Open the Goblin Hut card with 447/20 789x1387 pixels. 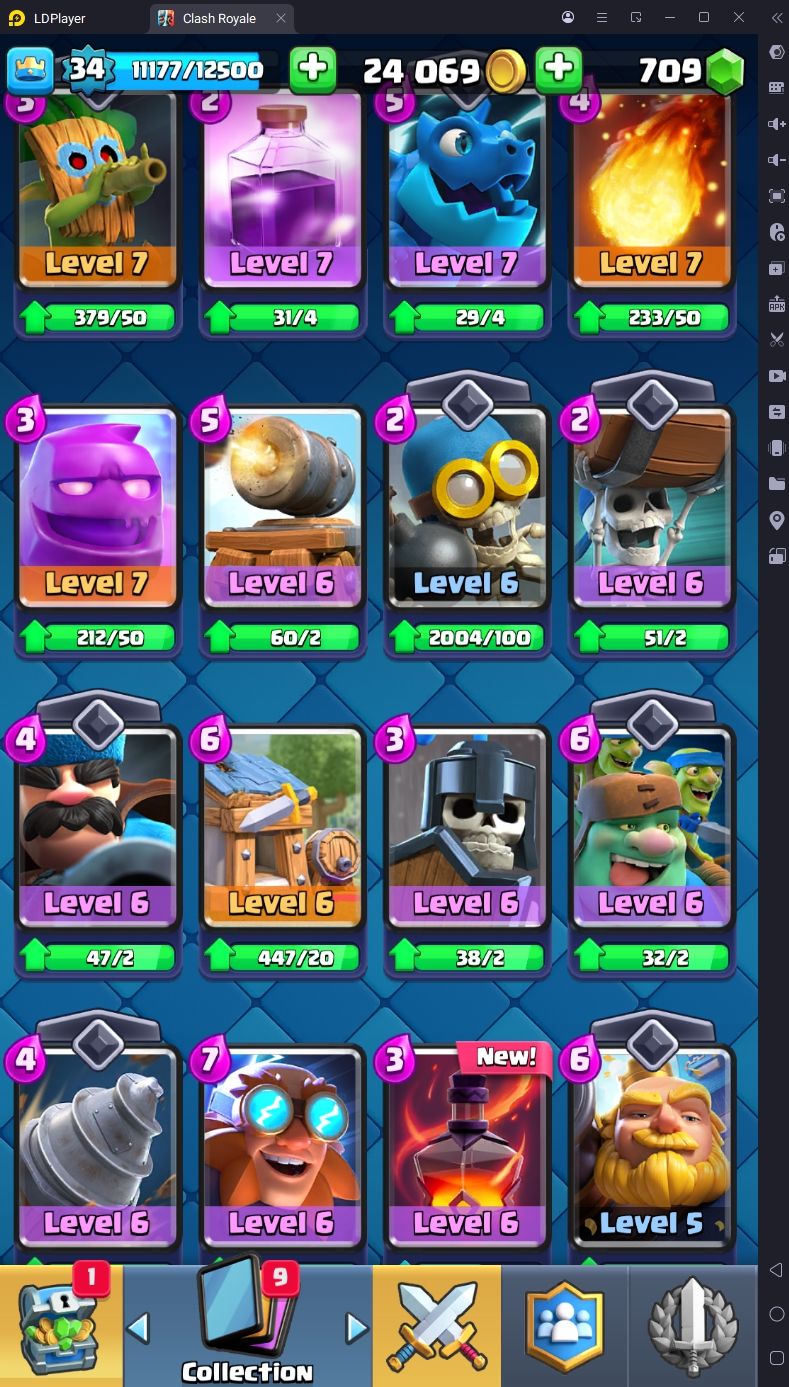pyautogui.click(x=282, y=830)
